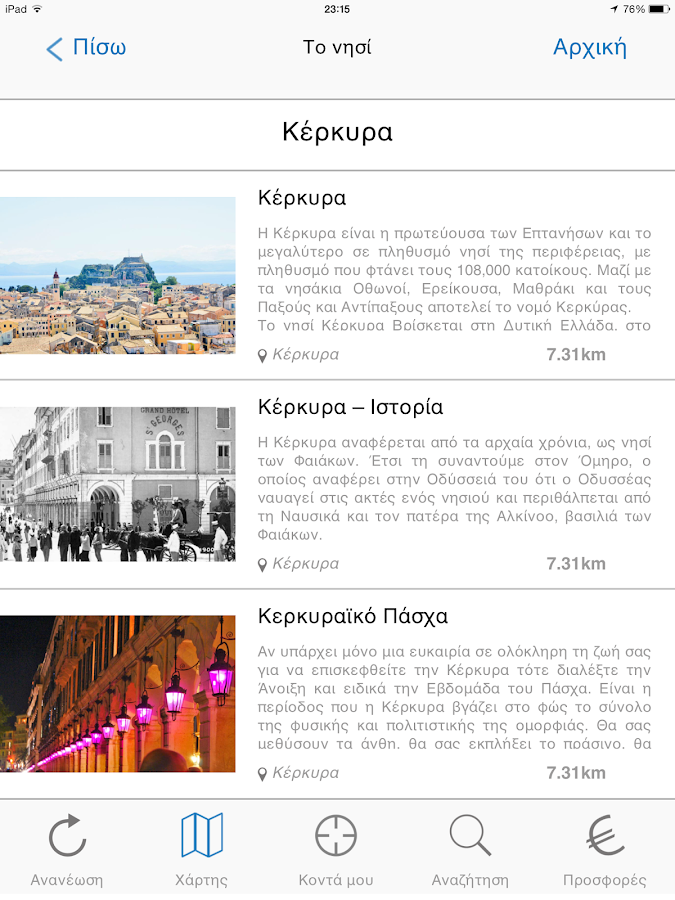
Task: Show places in Κοντά μου
Action: (336, 850)
